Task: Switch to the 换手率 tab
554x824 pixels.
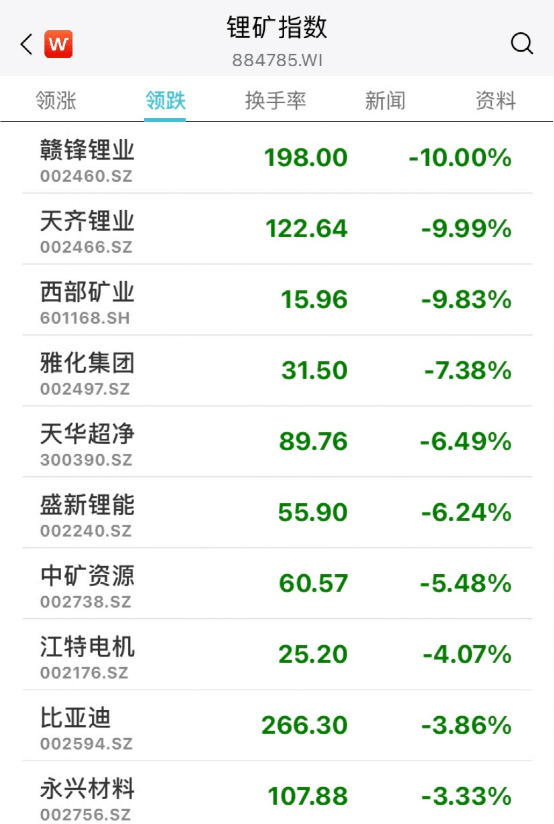Action: click(275, 100)
